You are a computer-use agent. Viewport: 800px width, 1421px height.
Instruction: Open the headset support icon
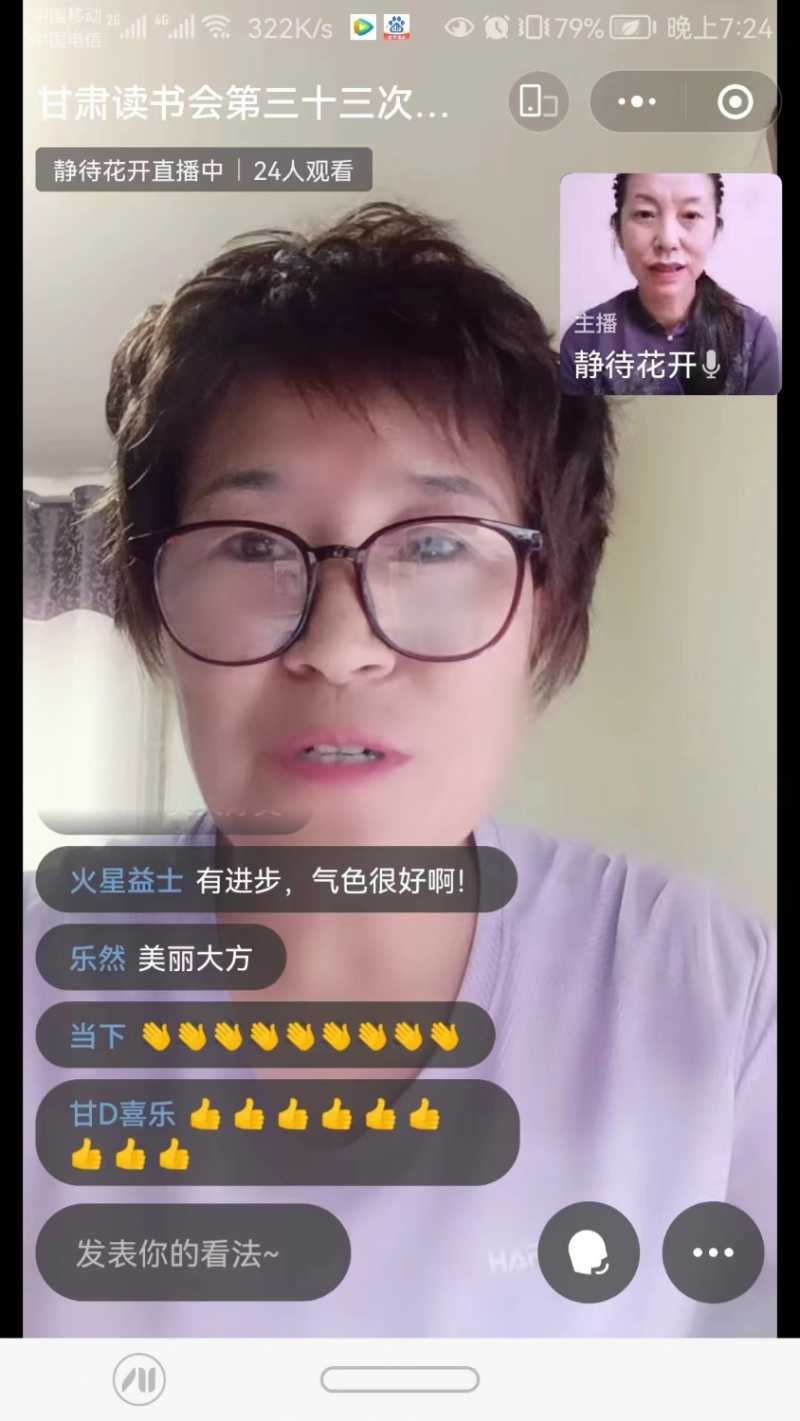coord(589,1252)
